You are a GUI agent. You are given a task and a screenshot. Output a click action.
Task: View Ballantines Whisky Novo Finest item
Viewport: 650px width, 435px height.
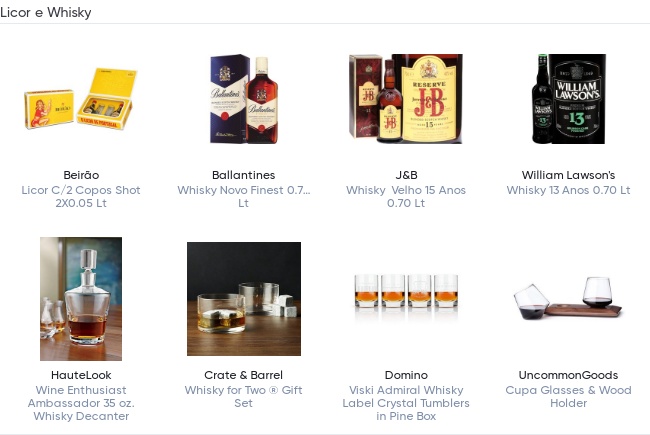coord(243,100)
